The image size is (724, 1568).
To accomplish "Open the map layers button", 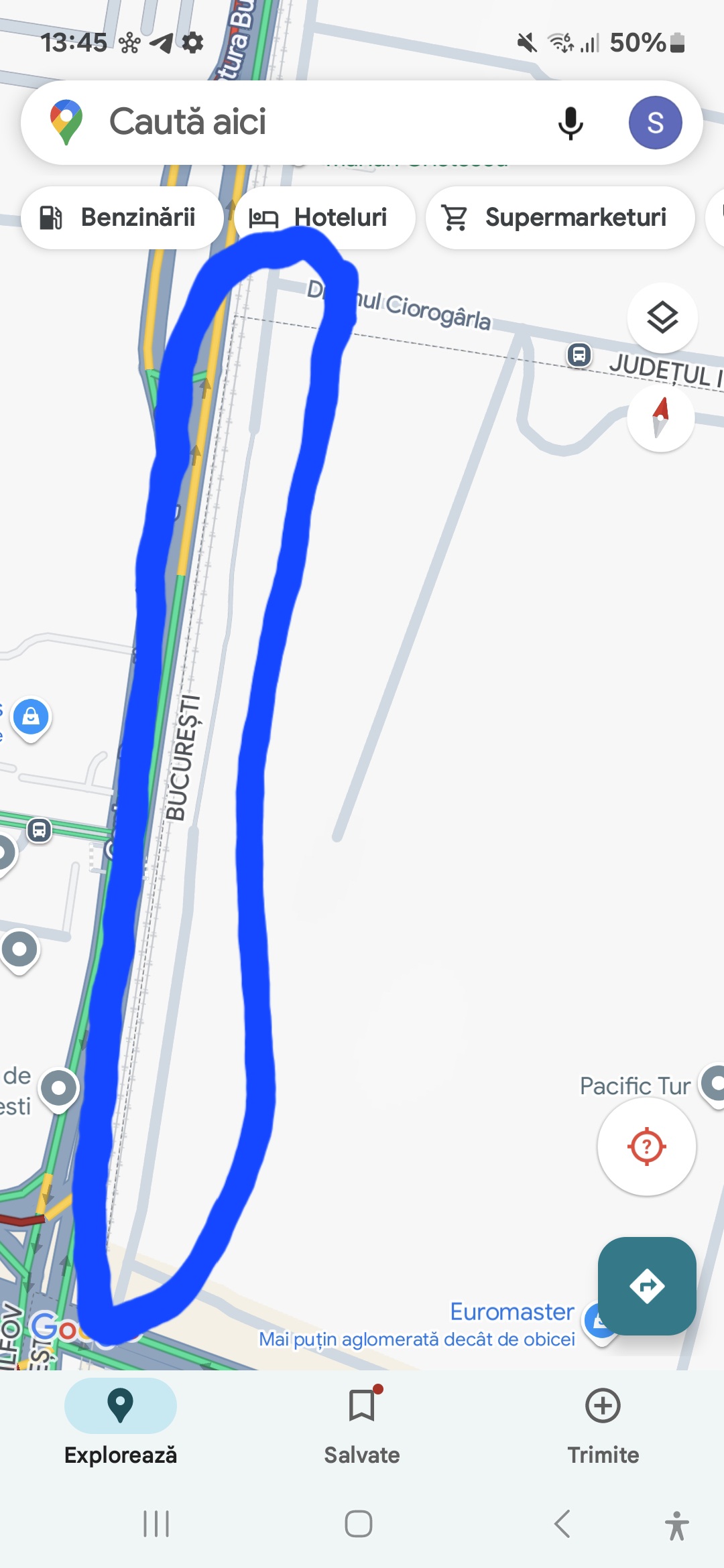I will (662, 317).
